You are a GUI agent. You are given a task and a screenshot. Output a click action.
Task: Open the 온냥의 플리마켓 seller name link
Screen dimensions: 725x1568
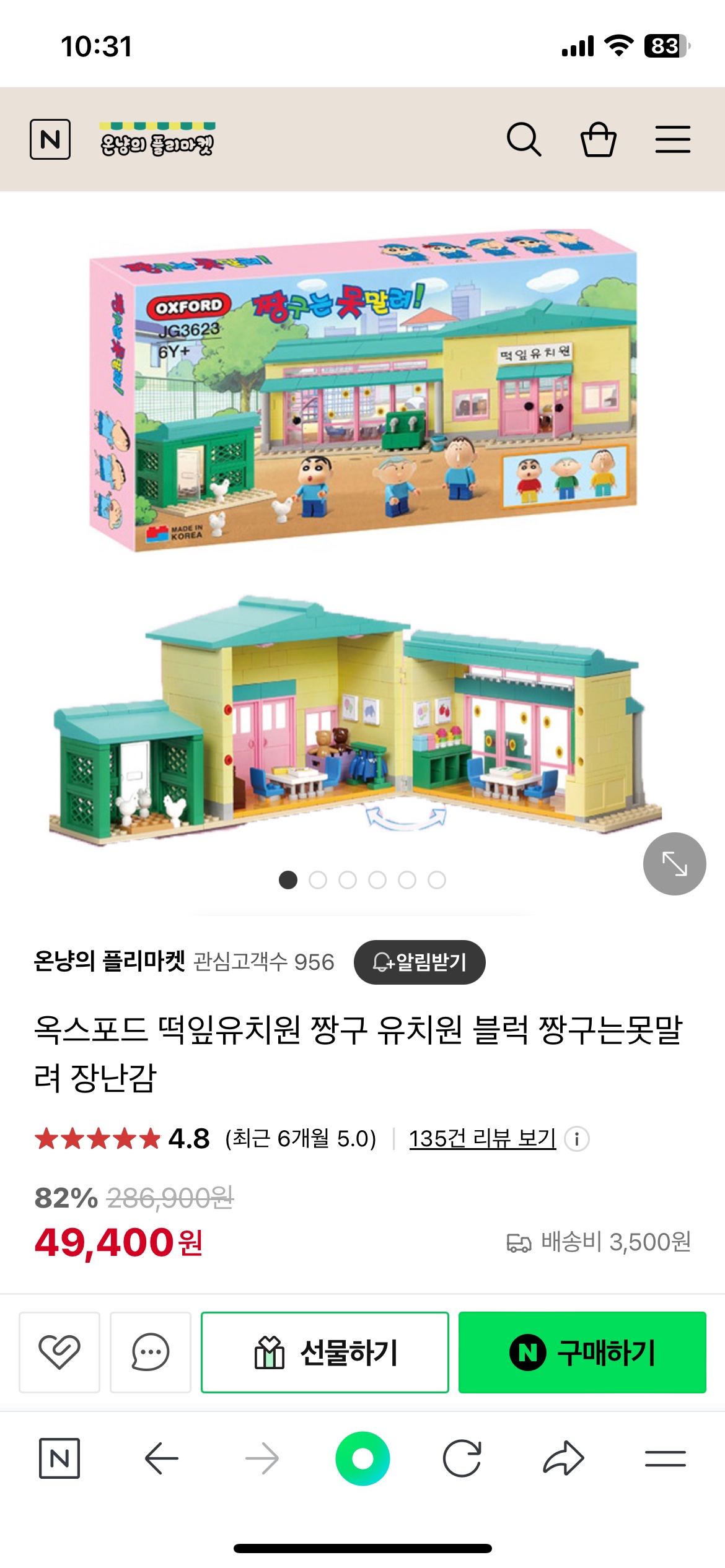tap(110, 961)
